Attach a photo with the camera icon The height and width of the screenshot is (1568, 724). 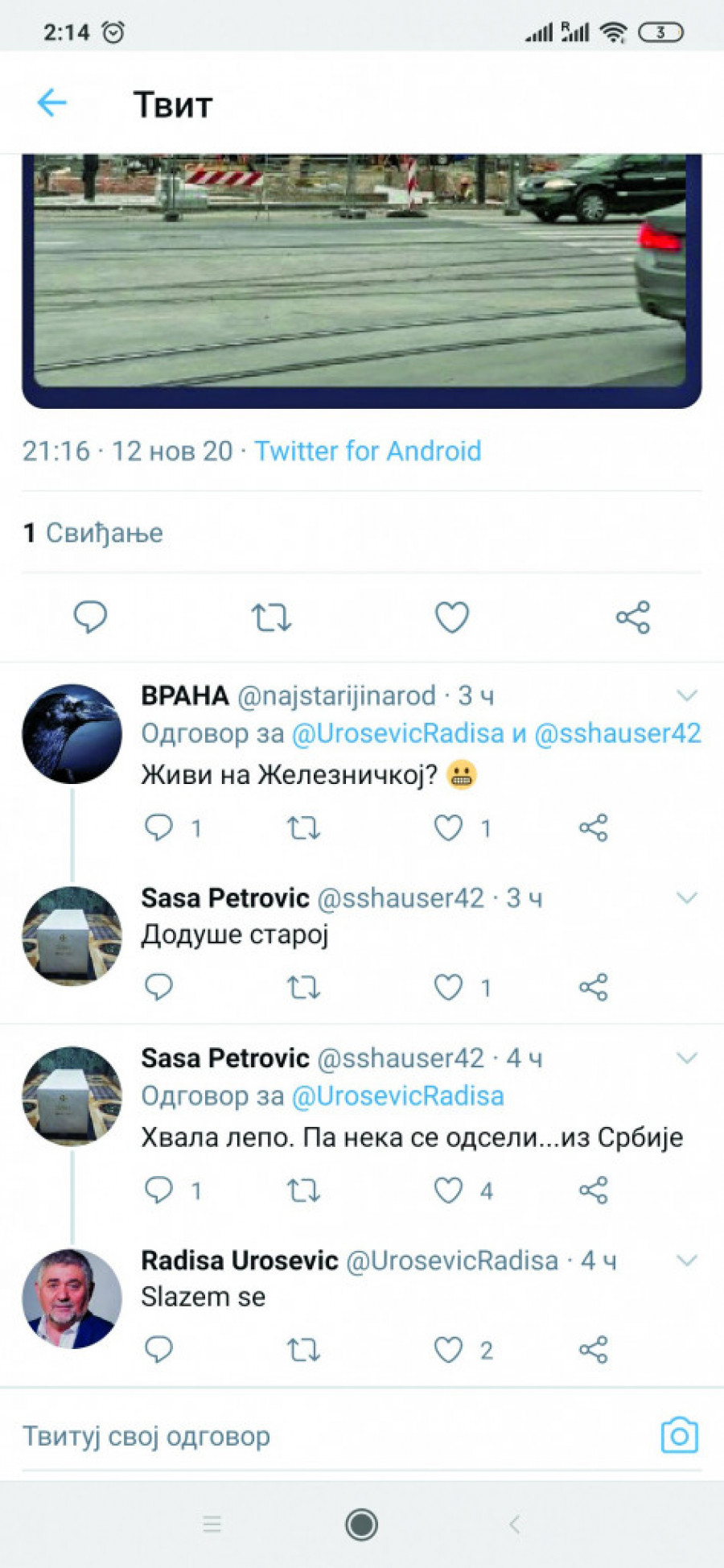click(x=679, y=1436)
